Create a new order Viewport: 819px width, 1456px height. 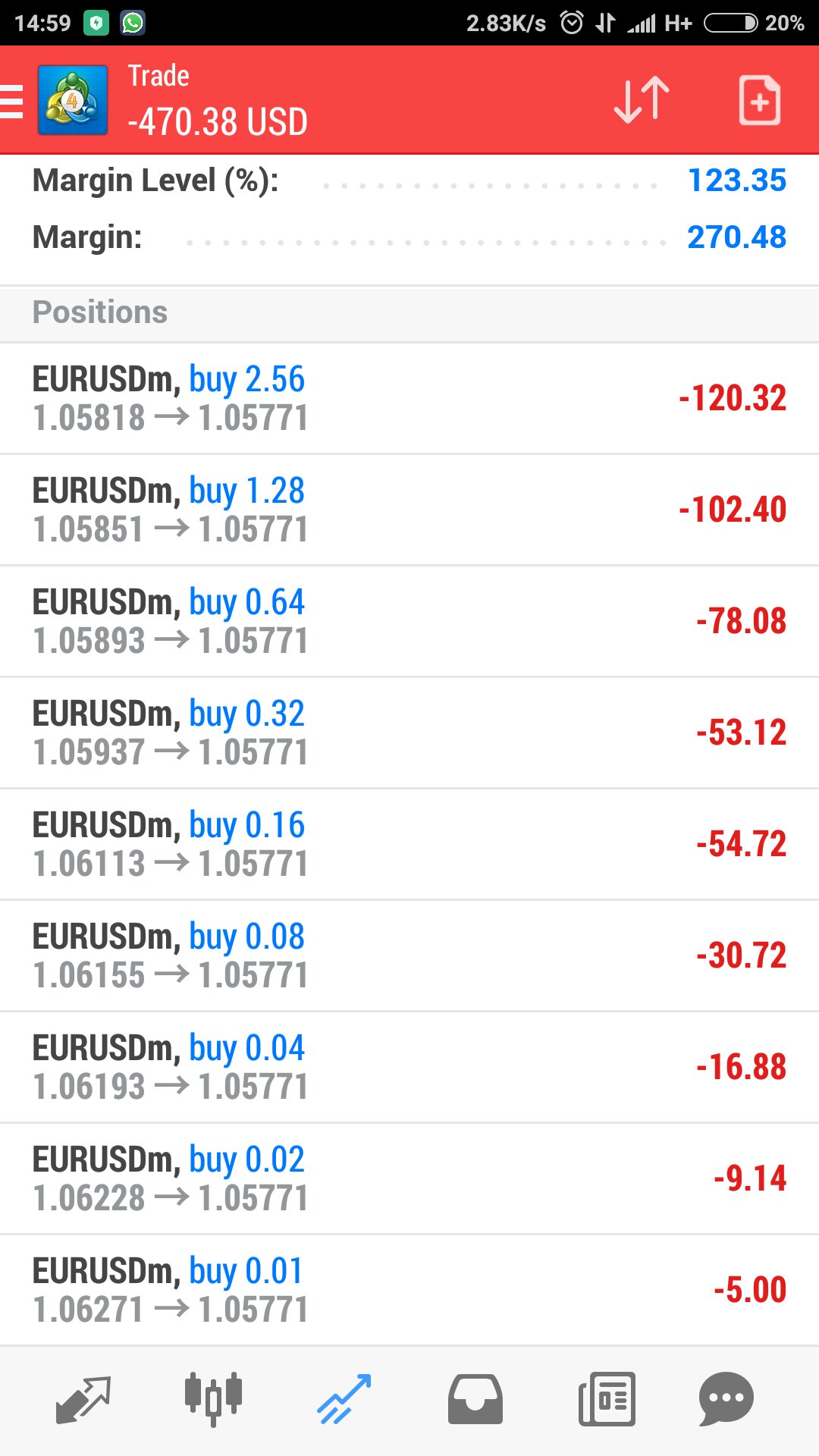coord(759,100)
